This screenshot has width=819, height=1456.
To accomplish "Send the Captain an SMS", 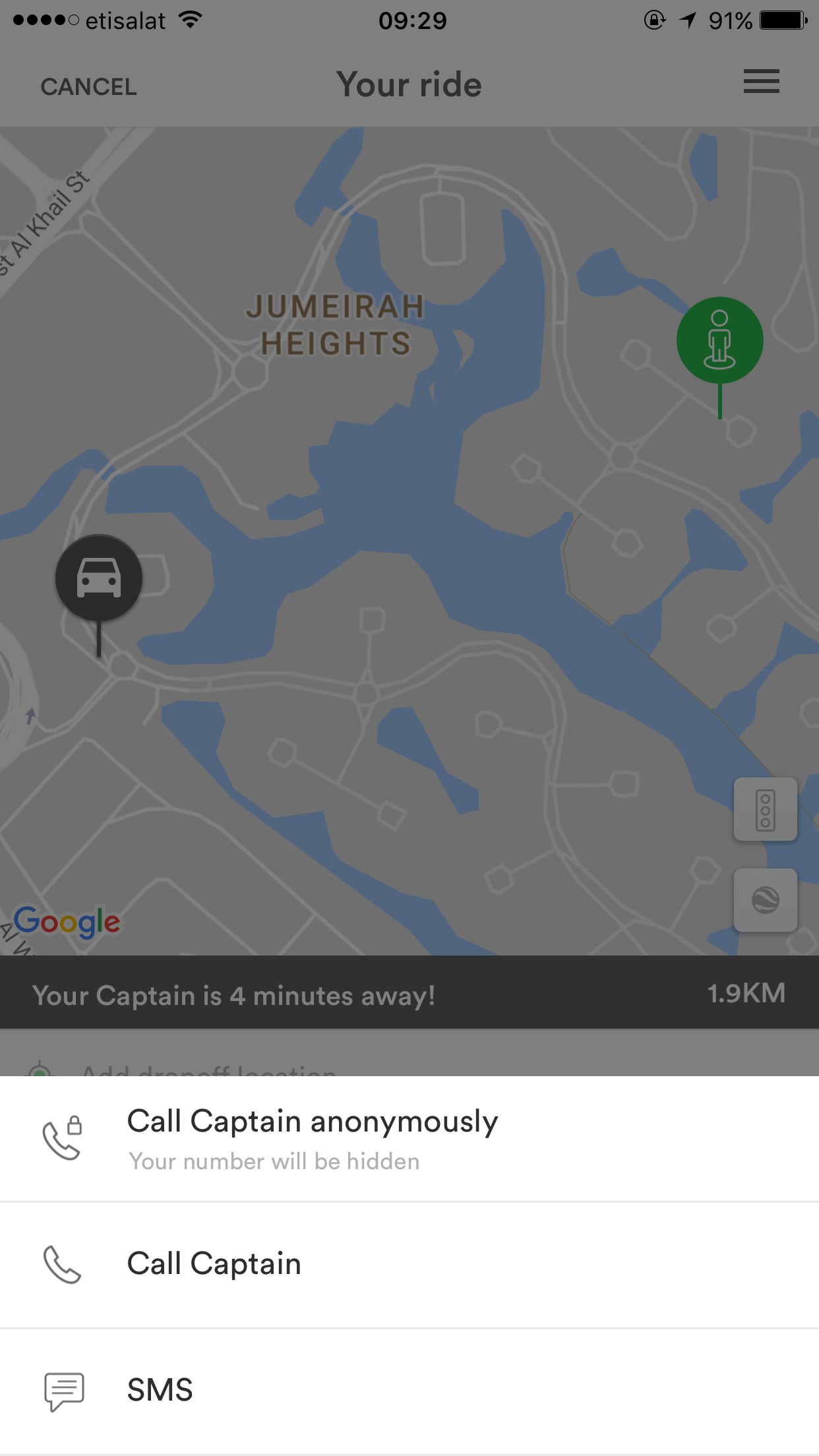I will point(409,1391).
